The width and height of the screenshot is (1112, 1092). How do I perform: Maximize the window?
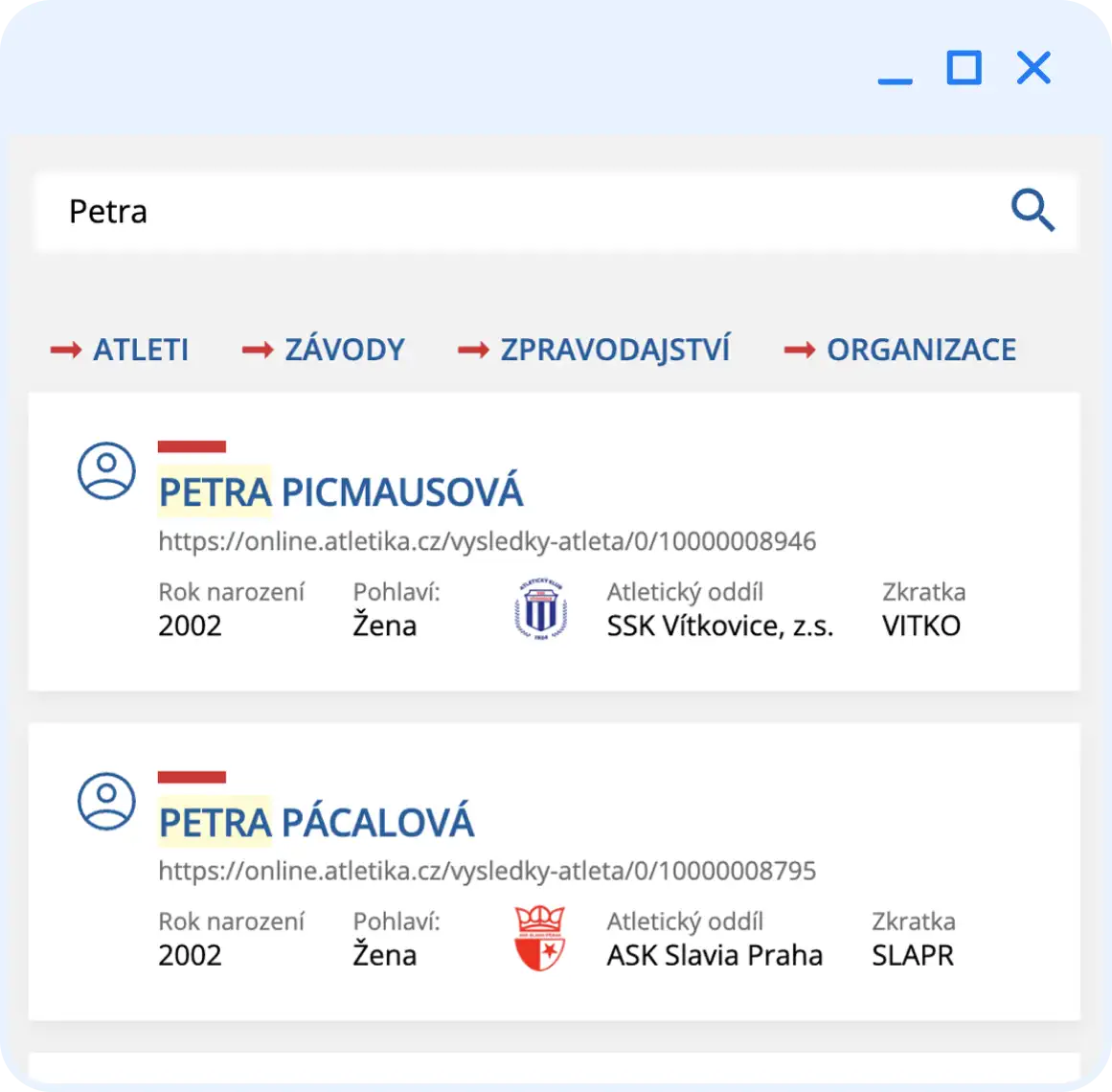[964, 68]
